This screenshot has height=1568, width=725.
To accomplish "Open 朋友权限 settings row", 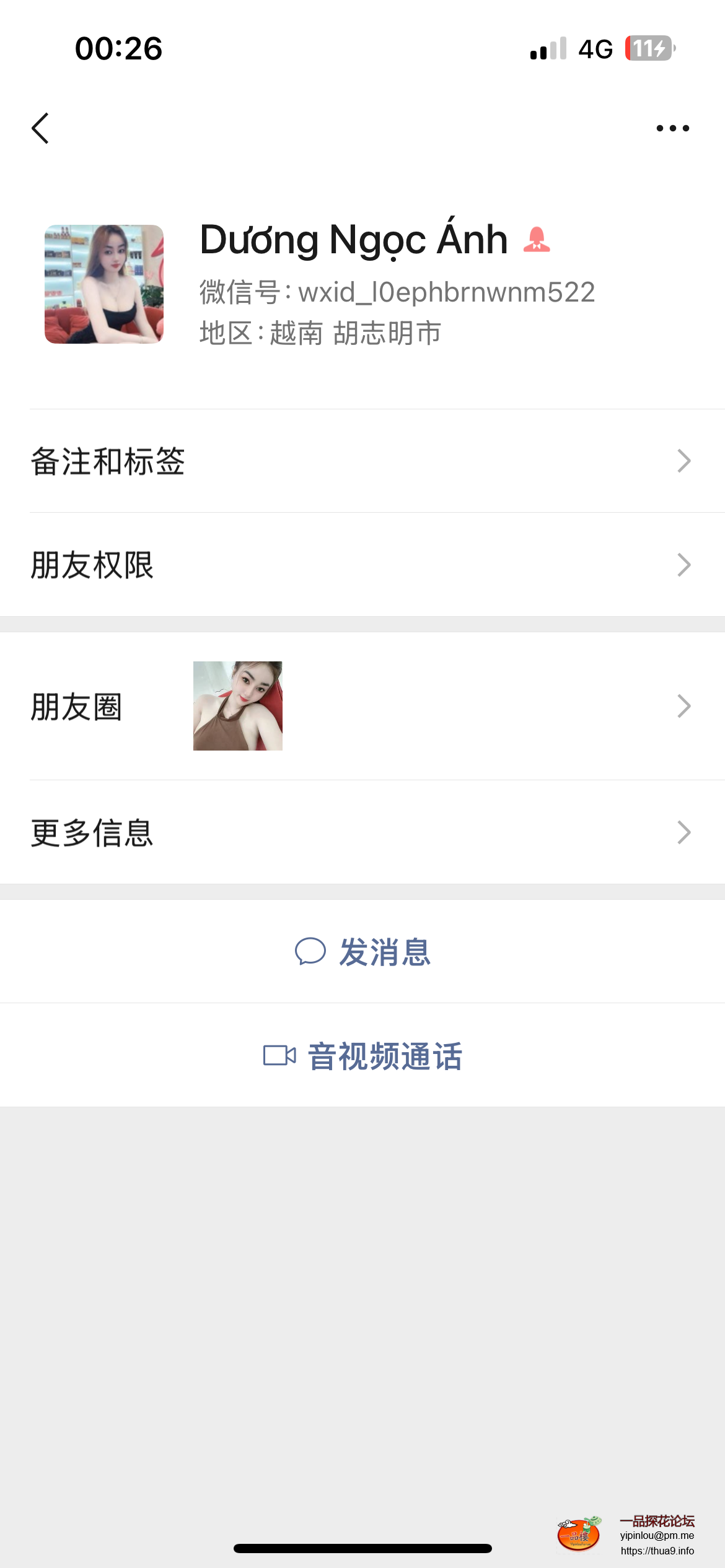I will point(362,565).
